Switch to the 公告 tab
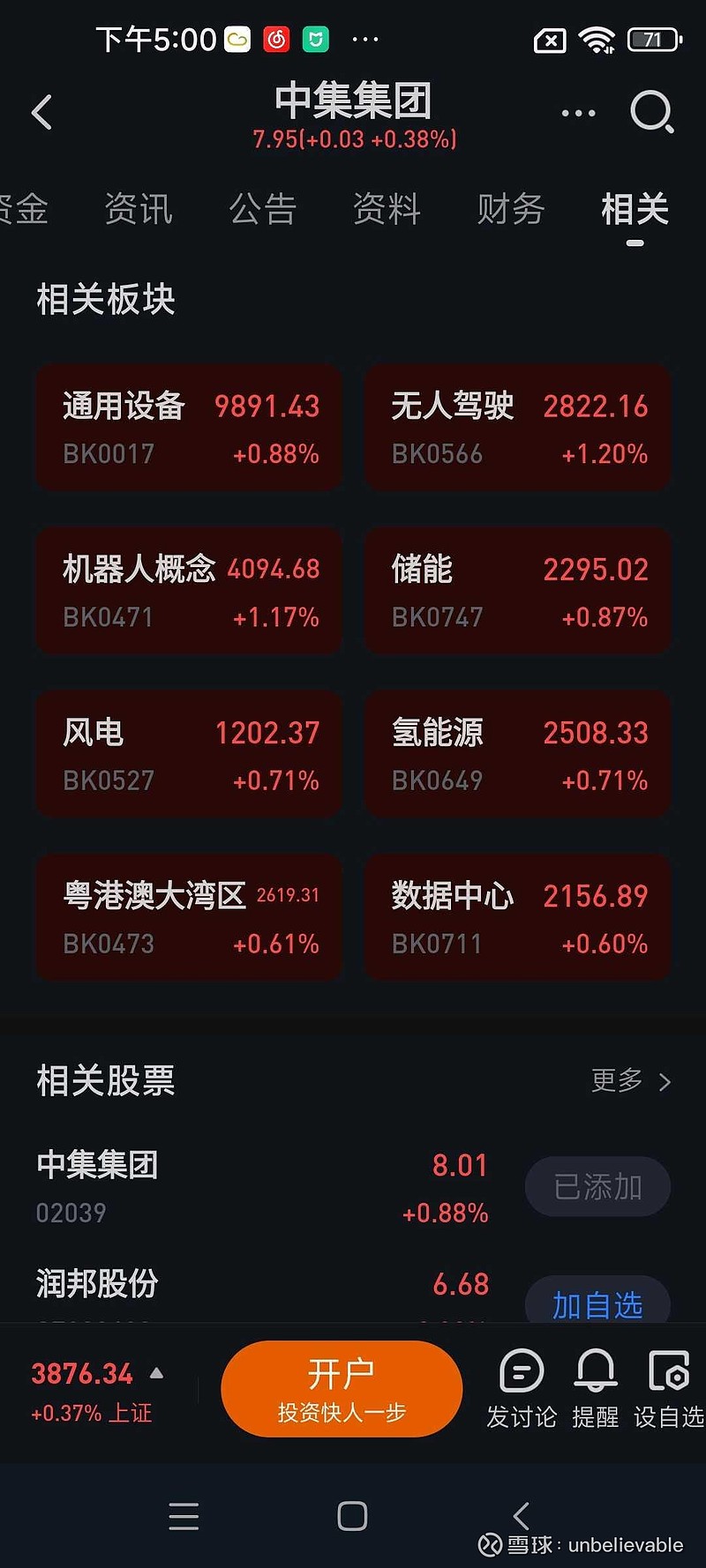This screenshot has width=706, height=1568. click(262, 210)
